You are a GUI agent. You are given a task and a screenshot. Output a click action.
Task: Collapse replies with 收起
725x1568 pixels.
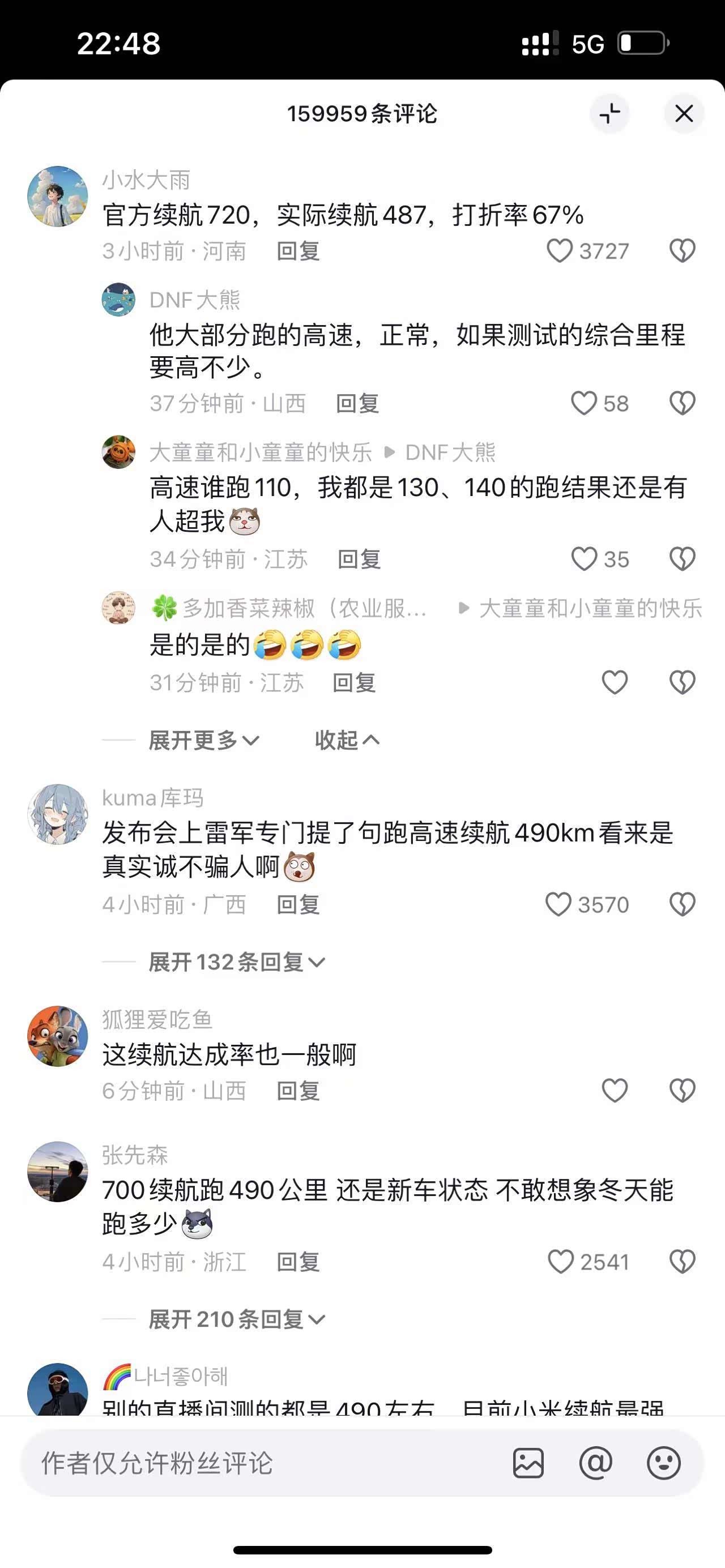[x=347, y=740]
